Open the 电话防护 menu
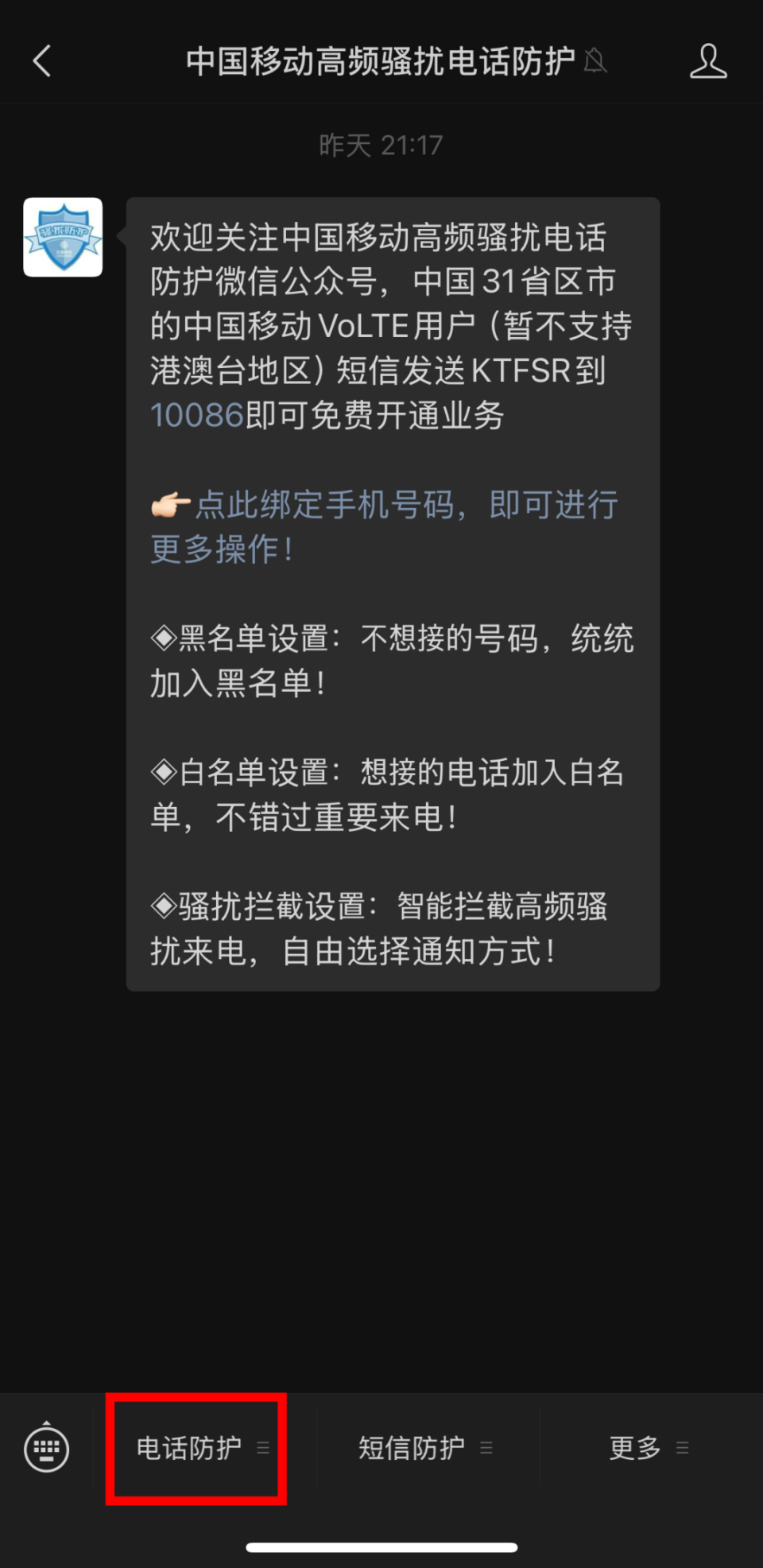763x1568 pixels. [188, 1449]
